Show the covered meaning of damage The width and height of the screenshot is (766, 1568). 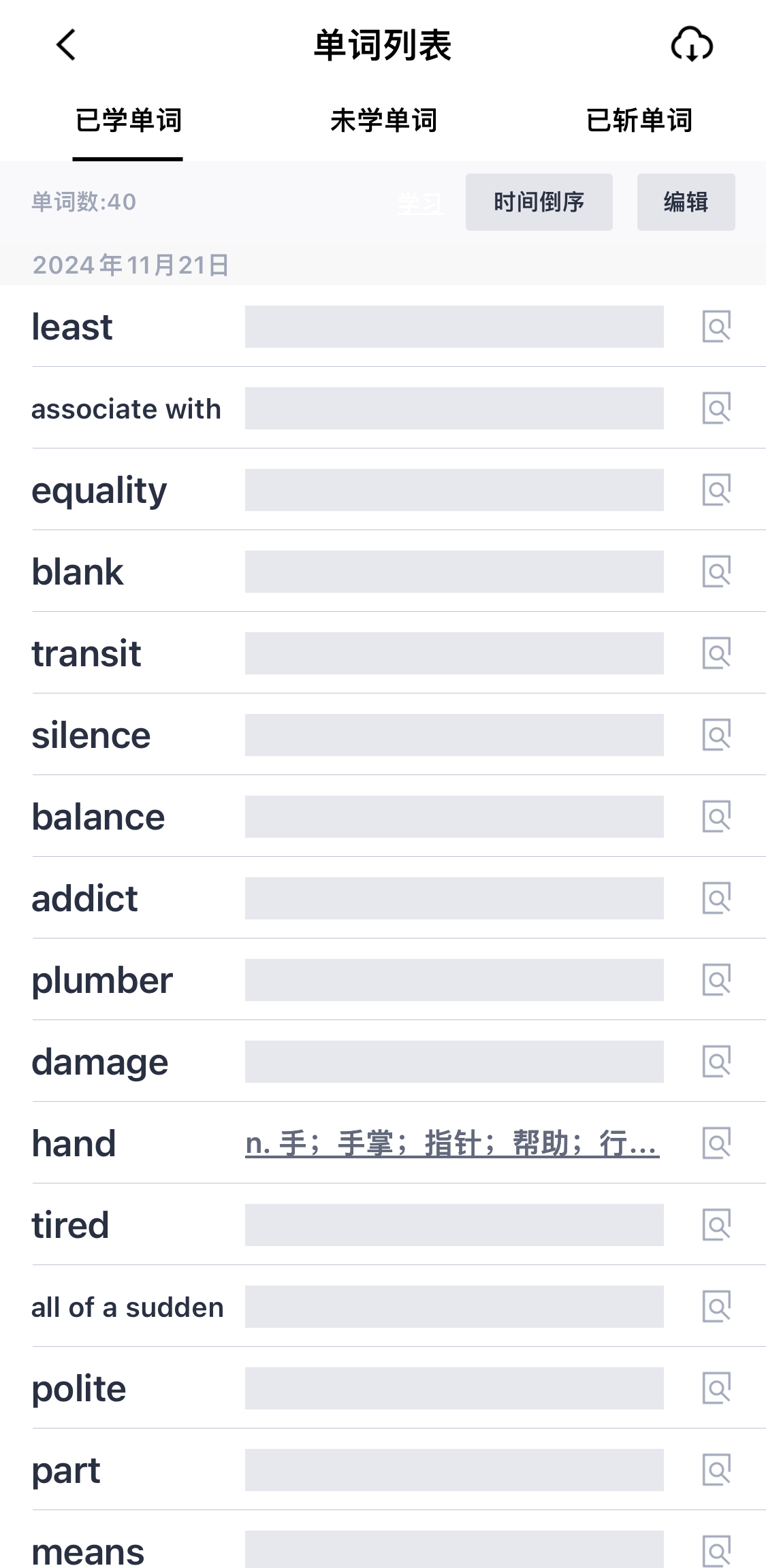click(454, 1062)
